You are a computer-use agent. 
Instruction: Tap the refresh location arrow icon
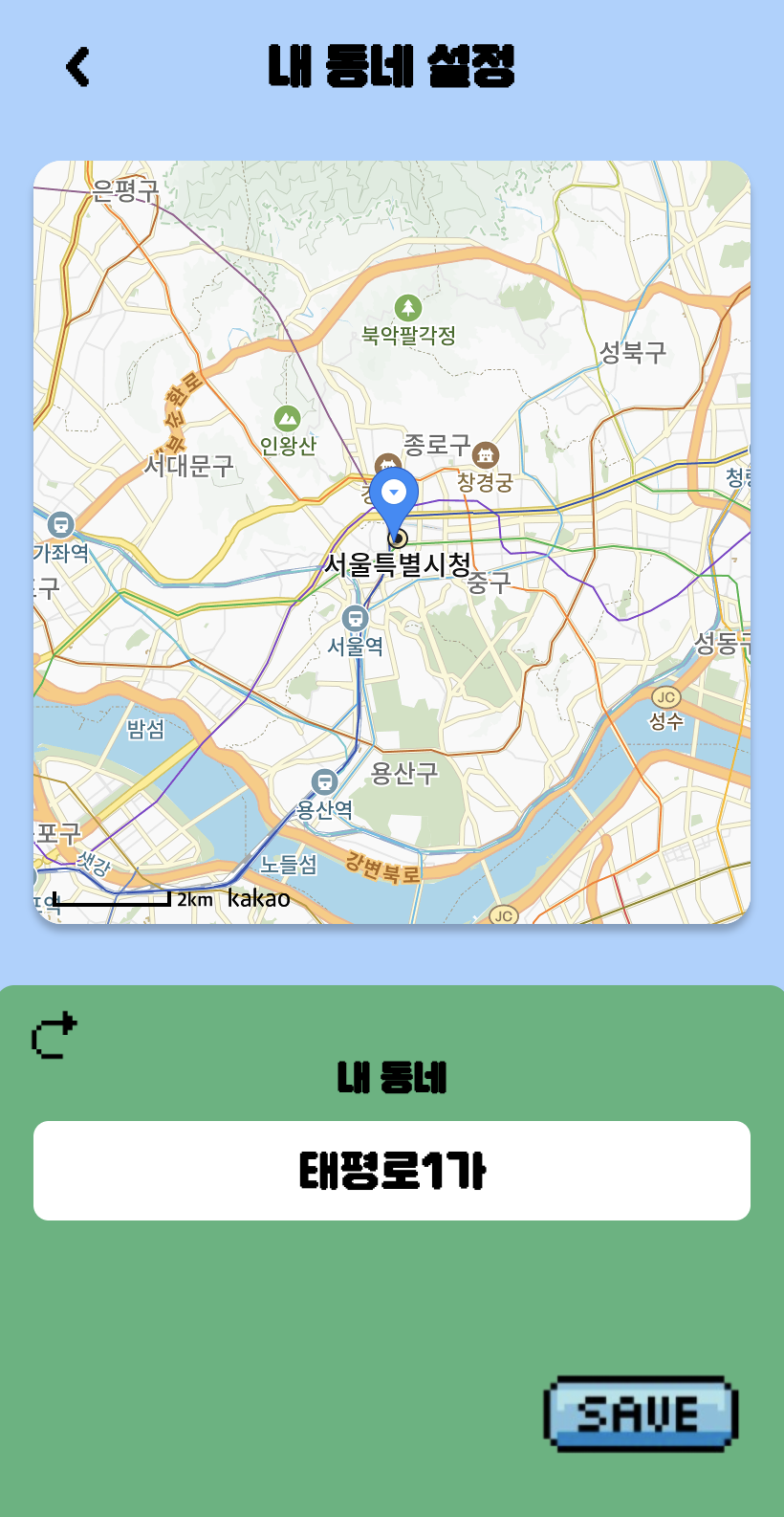pyautogui.click(x=54, y=1036)
